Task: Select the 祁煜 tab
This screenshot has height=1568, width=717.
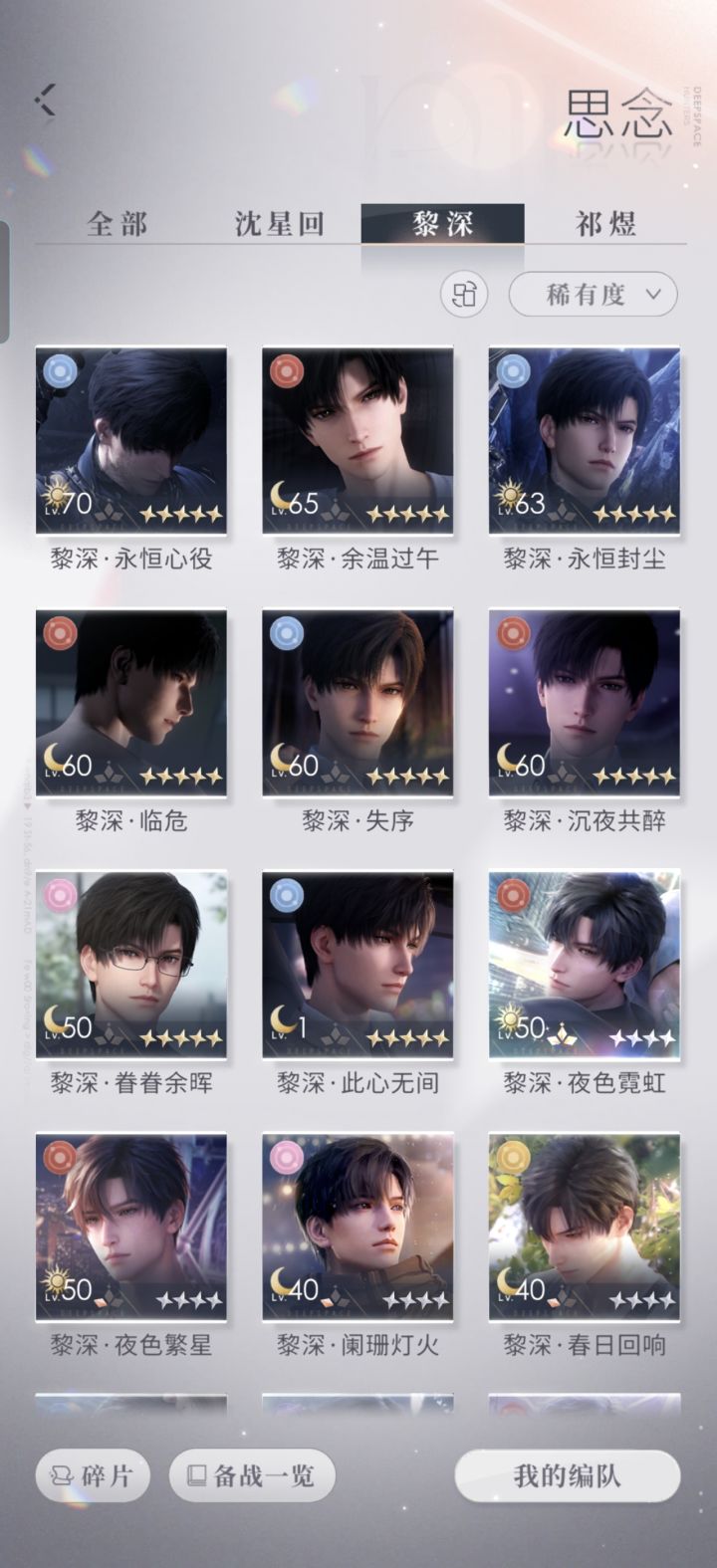Action: tap(605, 223)
